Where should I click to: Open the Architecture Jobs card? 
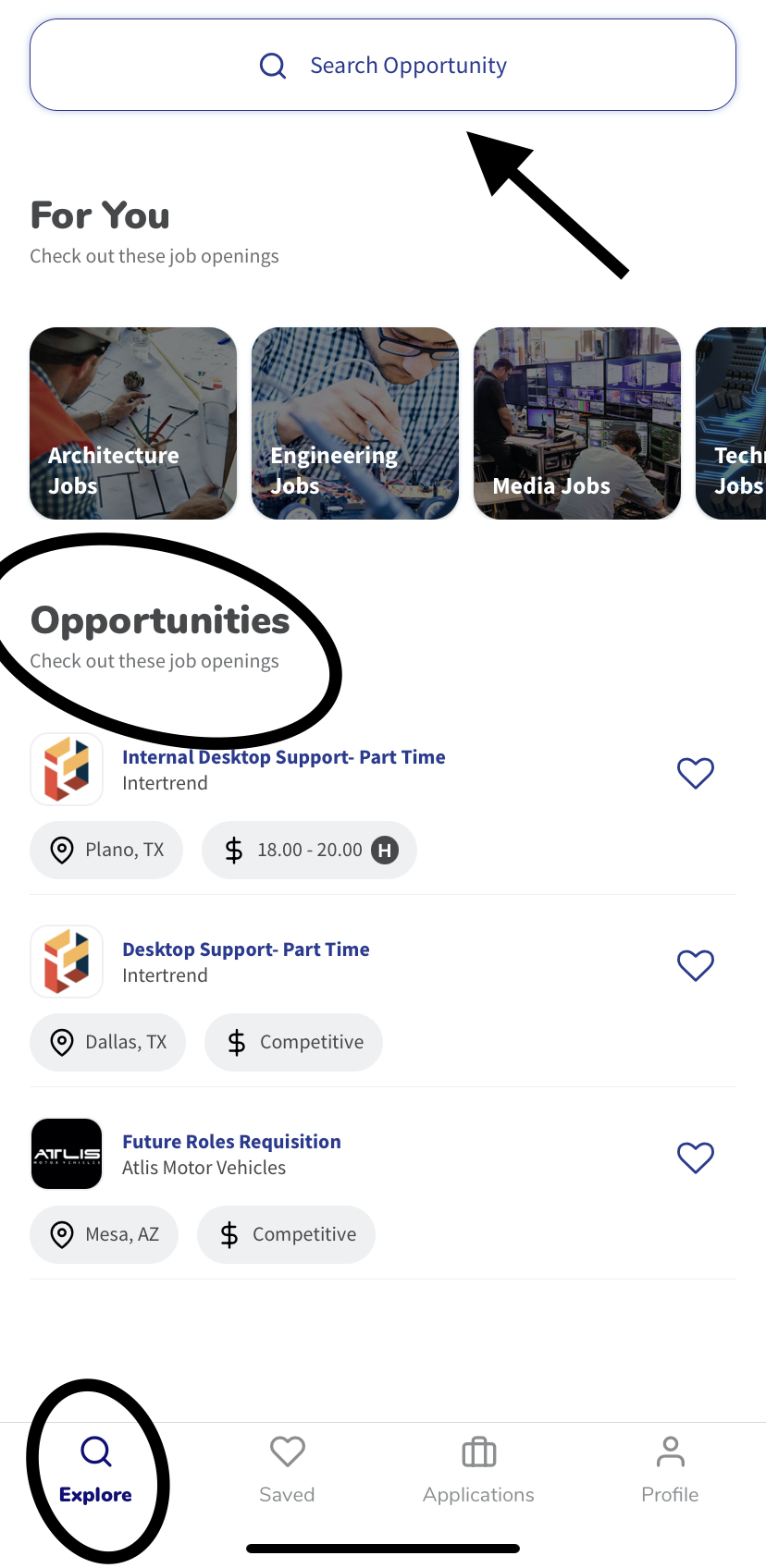(x=133, y=423)
